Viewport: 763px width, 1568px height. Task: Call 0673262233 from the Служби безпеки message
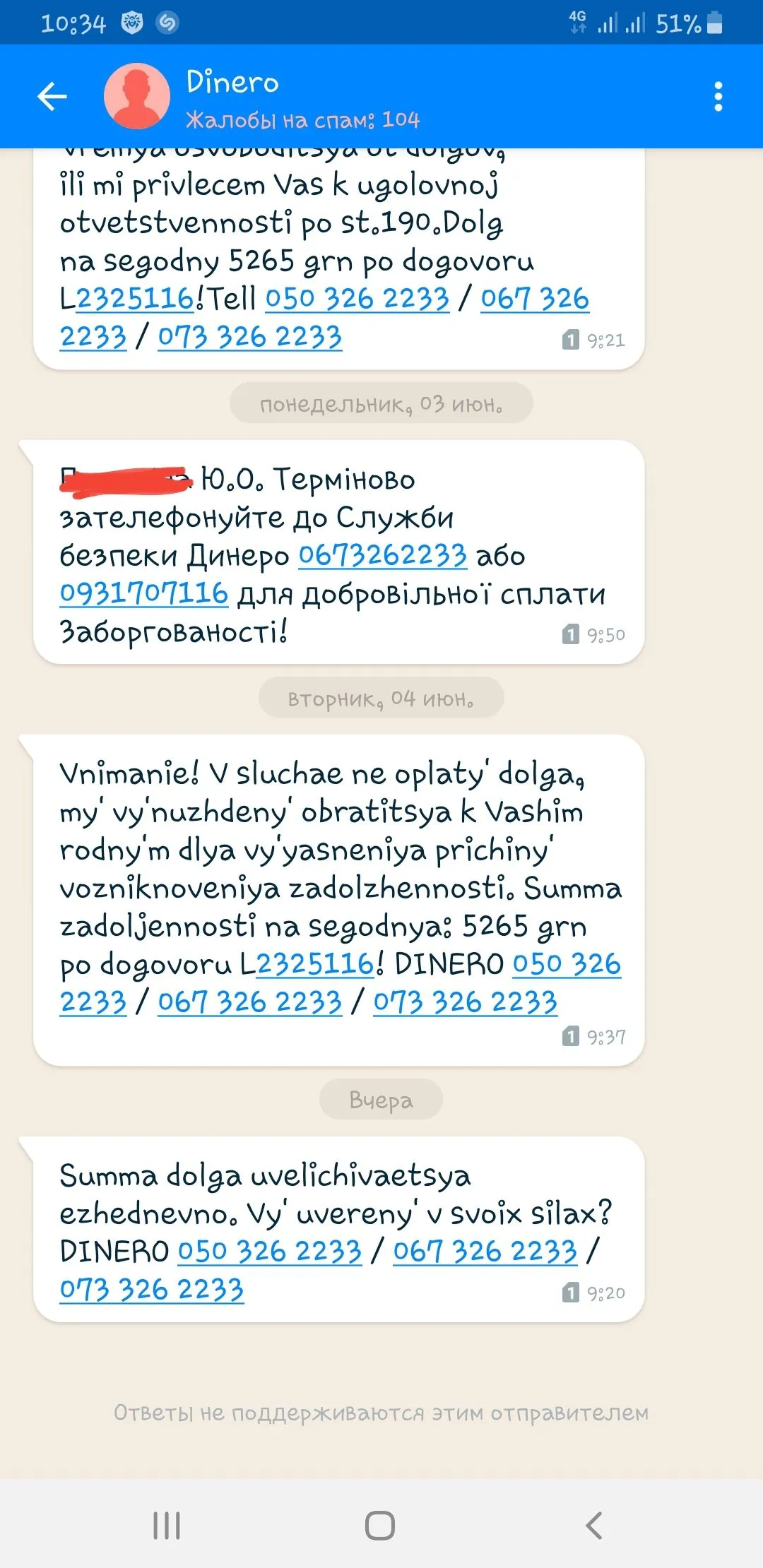[x=382, y=555]
